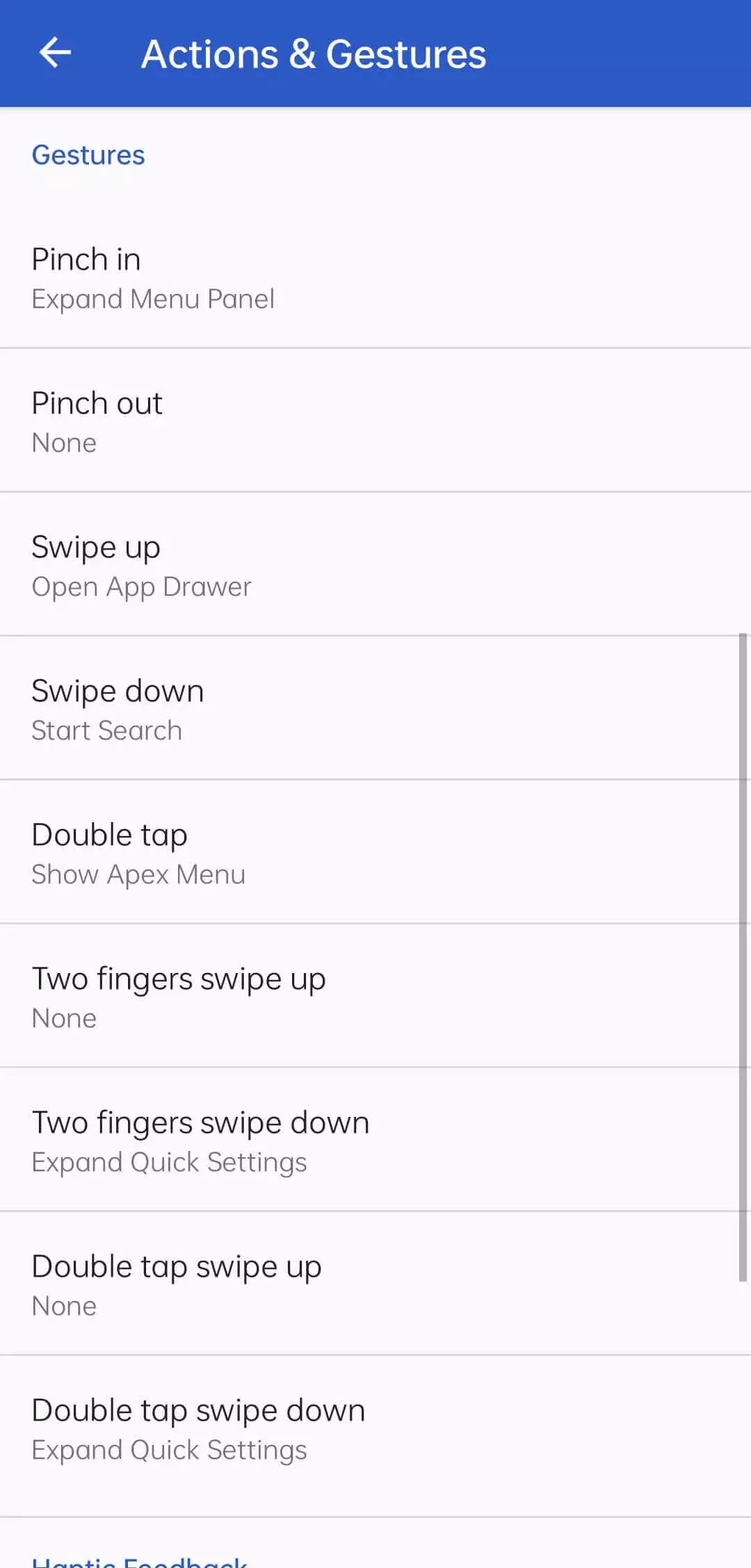Open Swipe up gesture options
The width and height of the screenshot is (751, 1568).
pyautogui.click(x=375, y=566)
